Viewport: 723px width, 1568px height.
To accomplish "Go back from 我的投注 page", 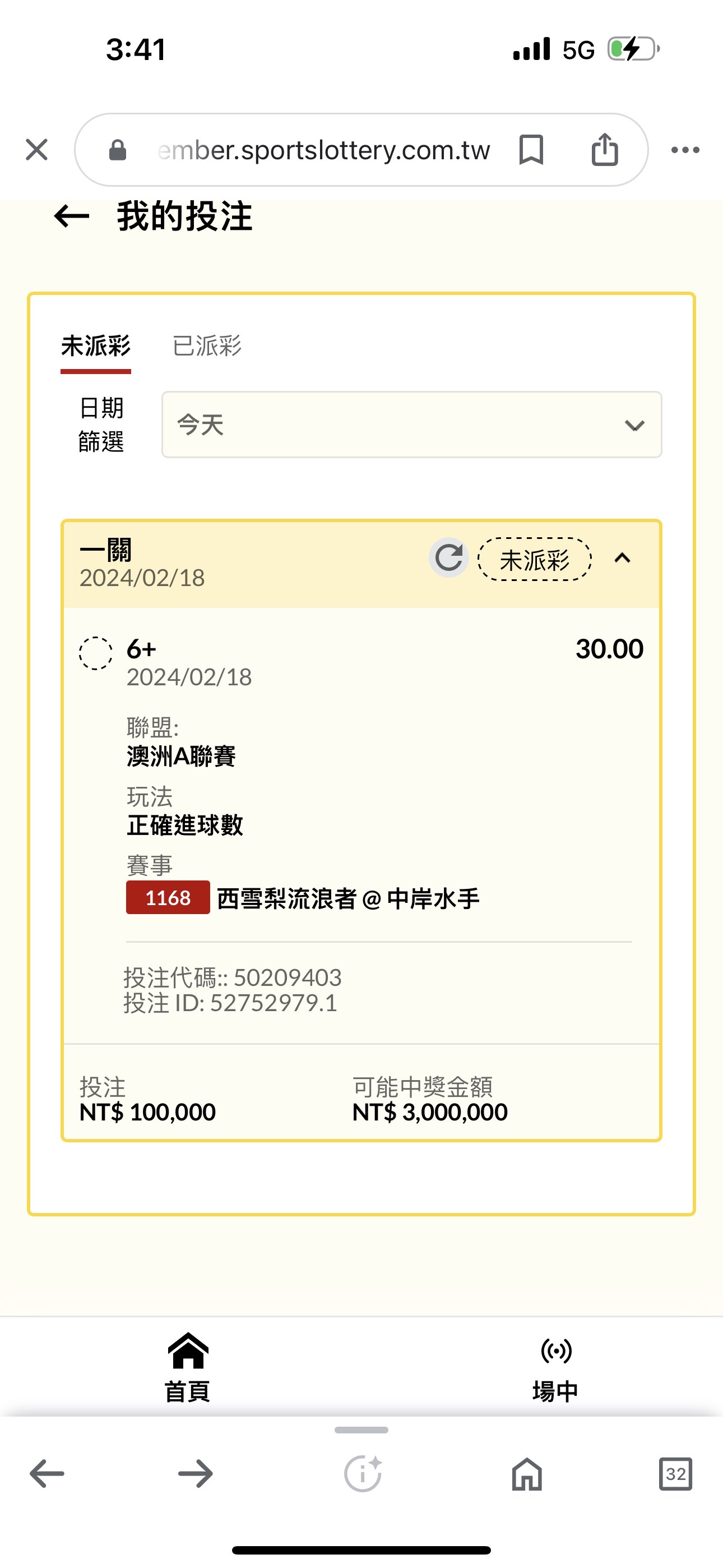I will [x=72, y=216].
